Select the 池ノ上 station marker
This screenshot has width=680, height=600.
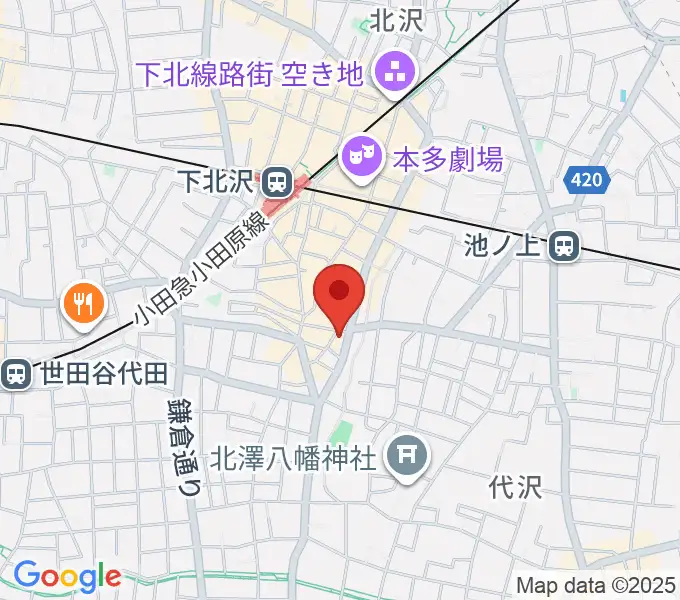coord(566,246)
